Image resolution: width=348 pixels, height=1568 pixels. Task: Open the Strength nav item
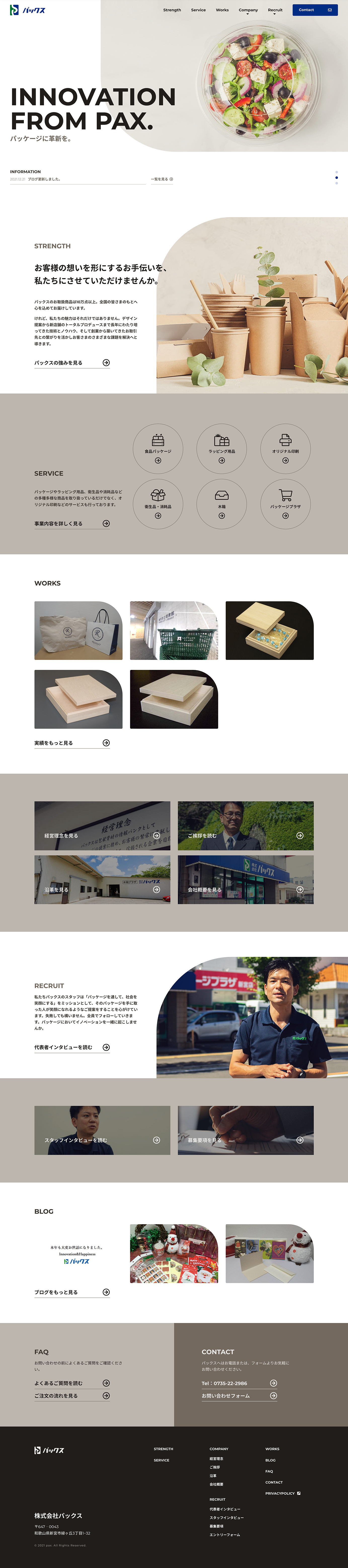pyautogui.click(x=172, y=10)
